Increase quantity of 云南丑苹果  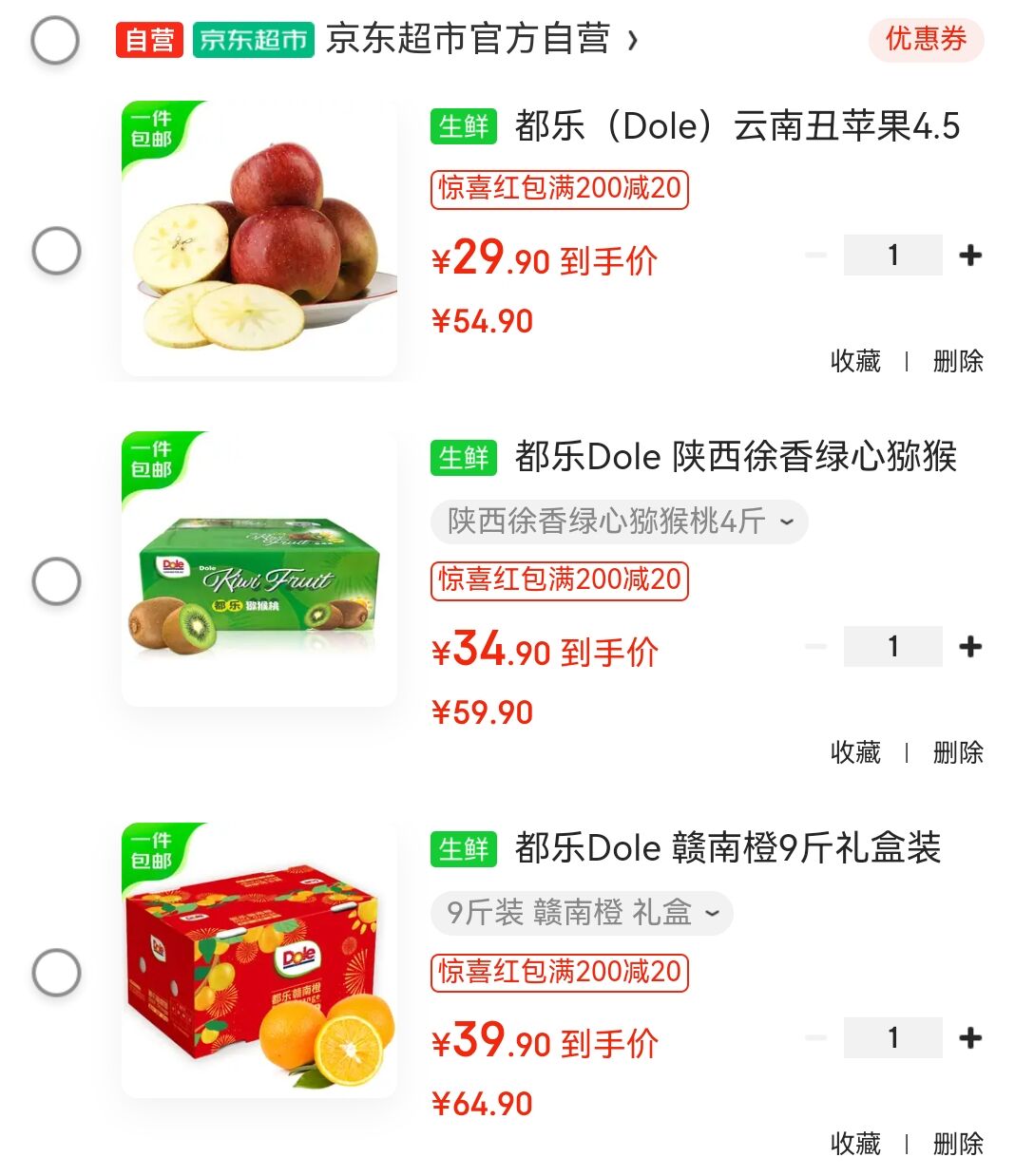pos(970,256)
